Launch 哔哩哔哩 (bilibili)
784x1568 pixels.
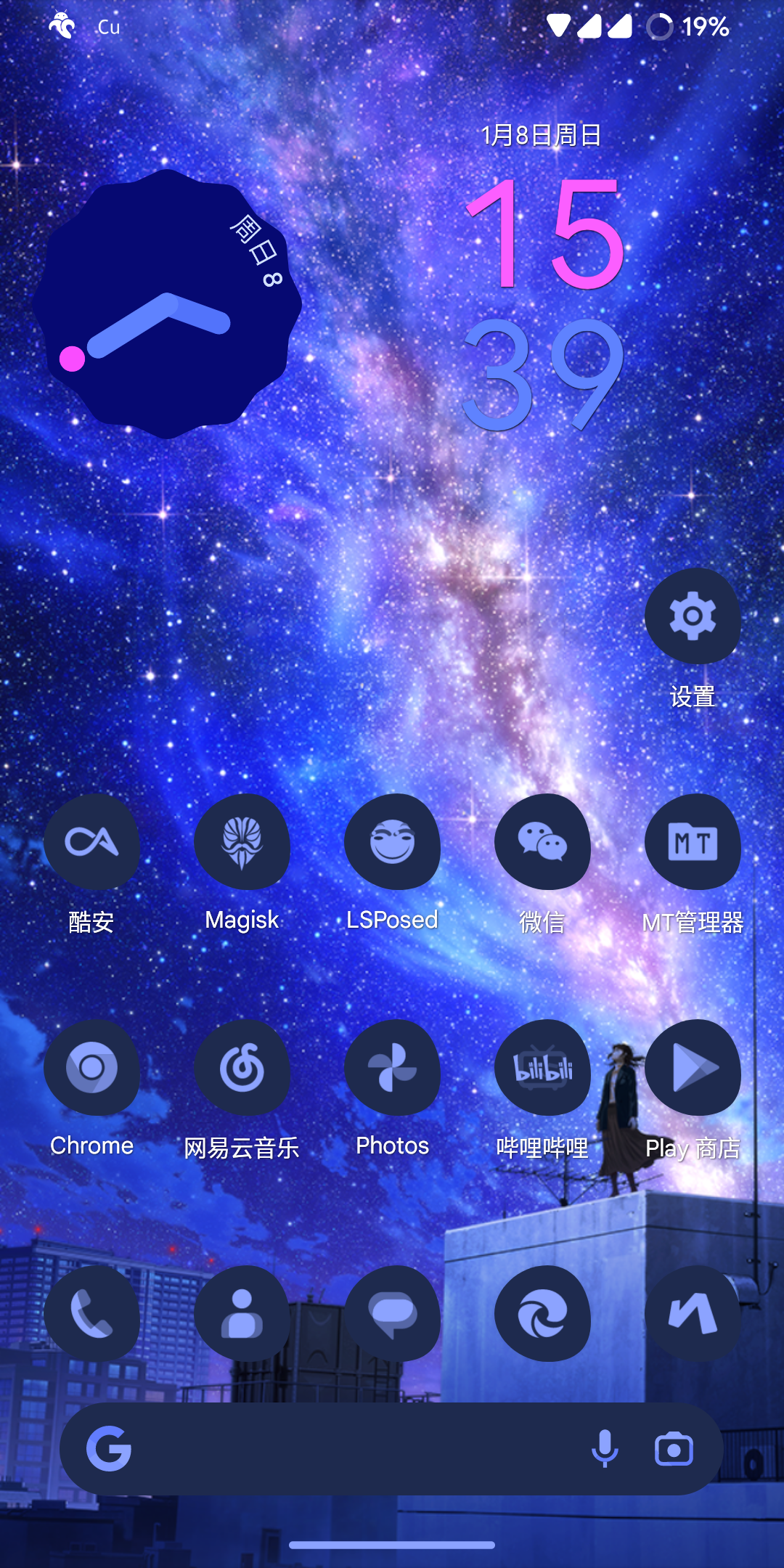point(542,1068)
